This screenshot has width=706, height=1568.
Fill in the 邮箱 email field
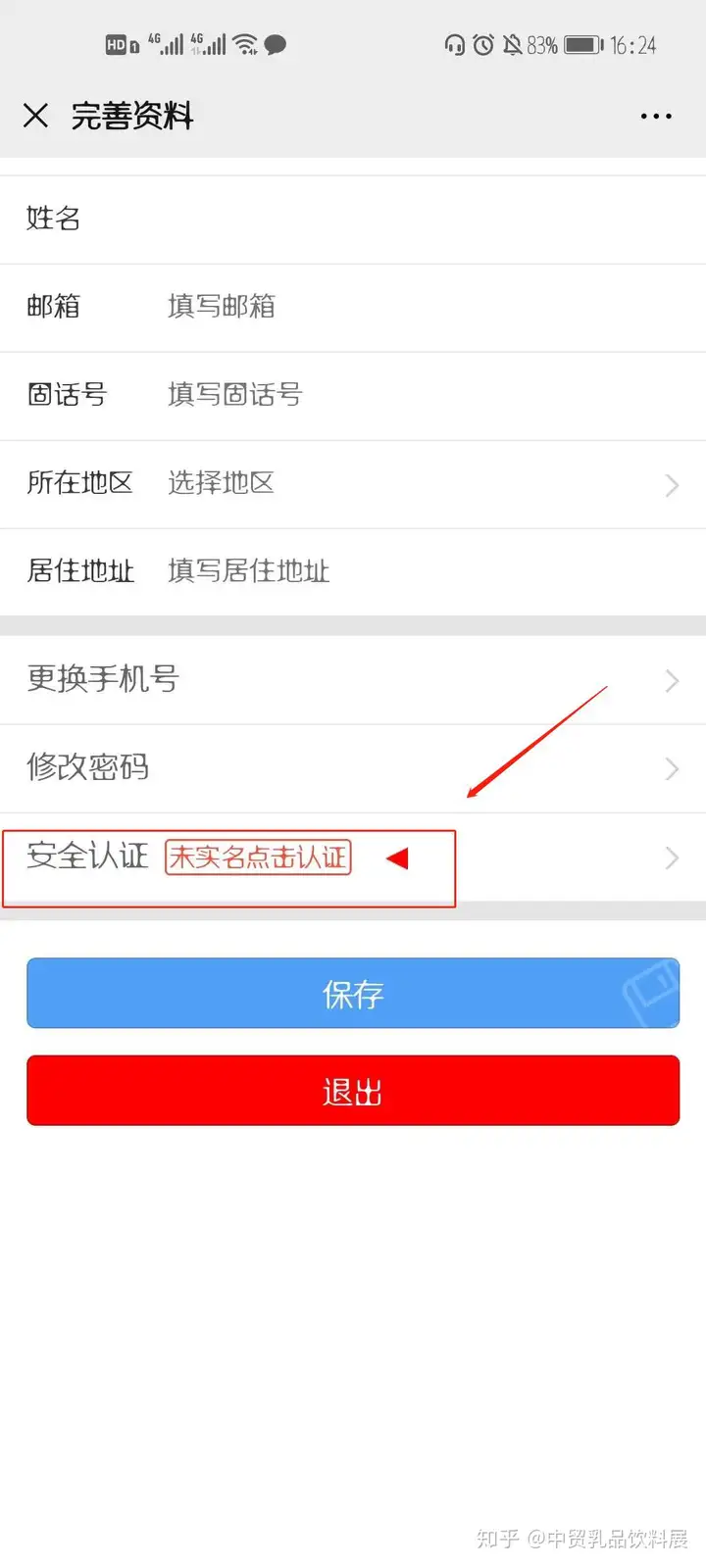(392, 307)
